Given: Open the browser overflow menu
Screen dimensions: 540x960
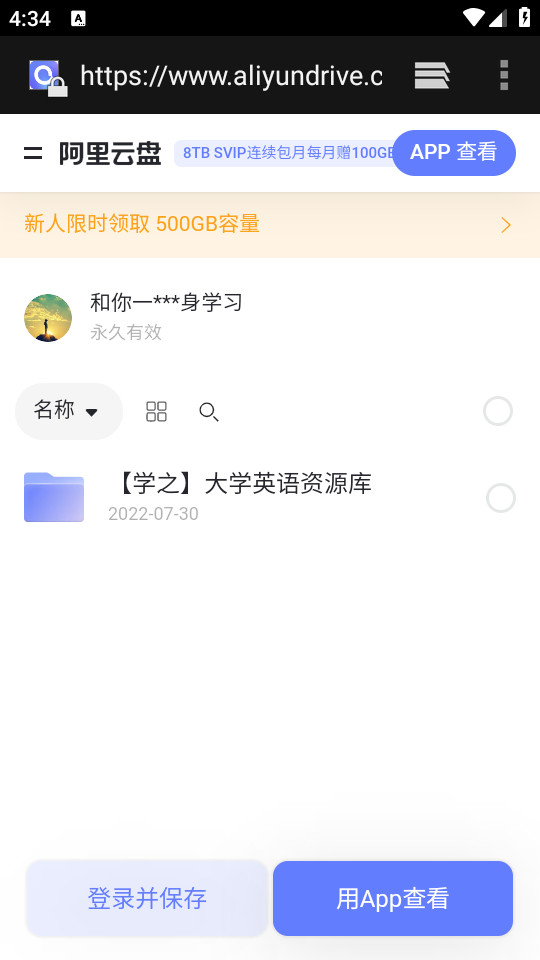Looking at the screenshot, I should point(504,75).
